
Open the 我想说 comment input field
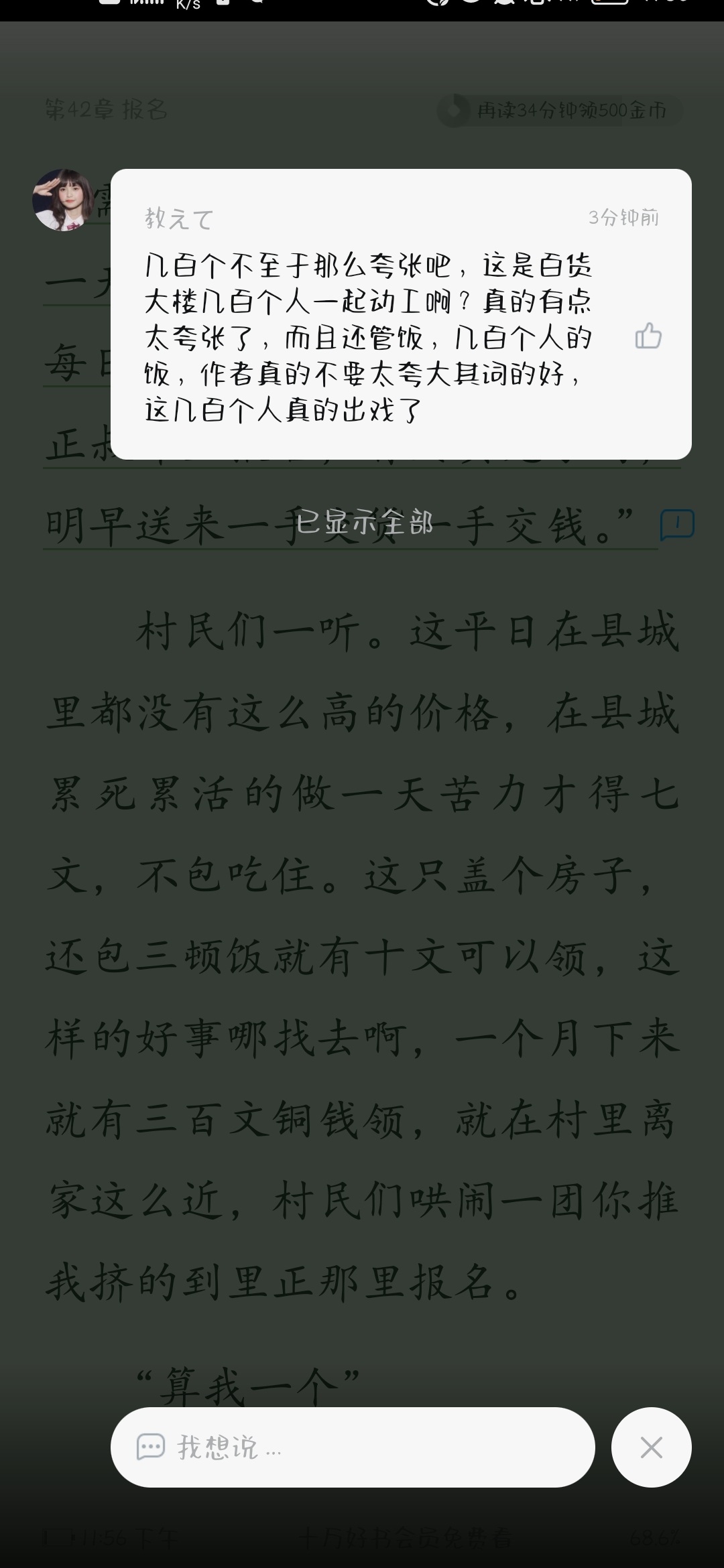(353, 1447)
